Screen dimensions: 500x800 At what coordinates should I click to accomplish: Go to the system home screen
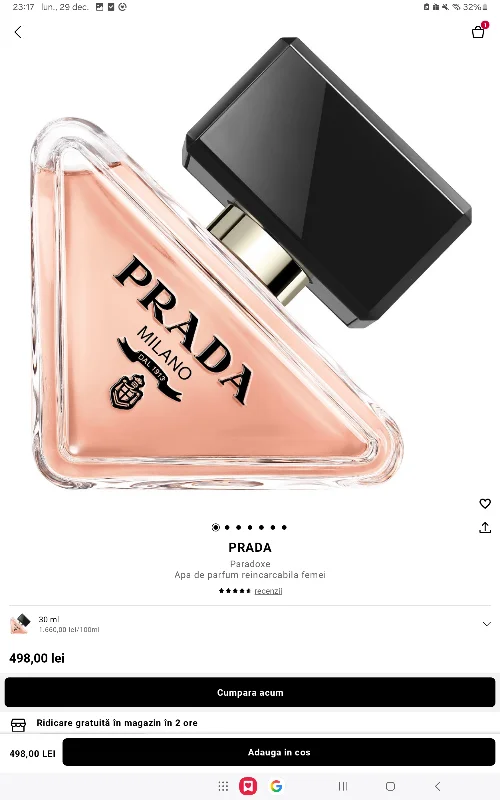390,786
